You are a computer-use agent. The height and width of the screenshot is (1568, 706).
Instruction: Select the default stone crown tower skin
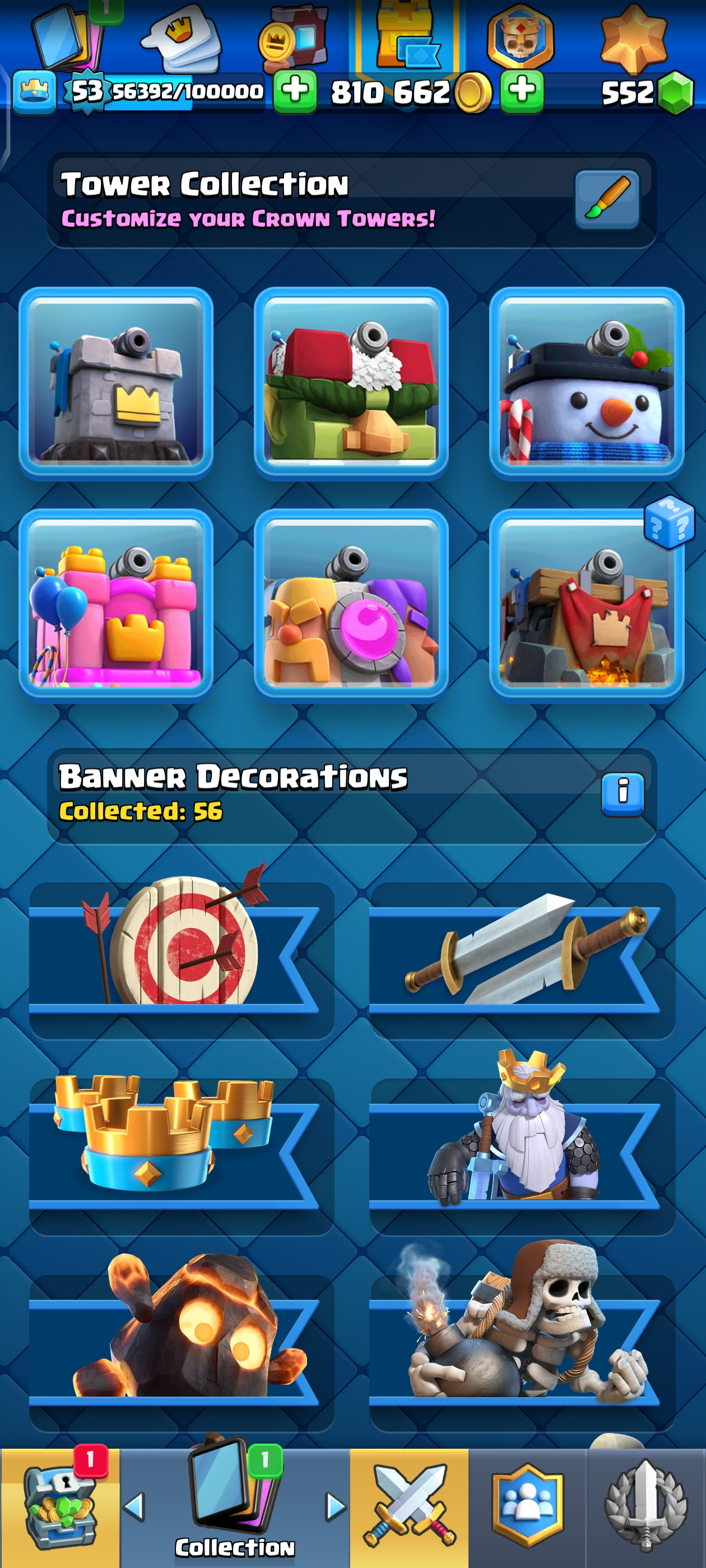click(116, 384)
